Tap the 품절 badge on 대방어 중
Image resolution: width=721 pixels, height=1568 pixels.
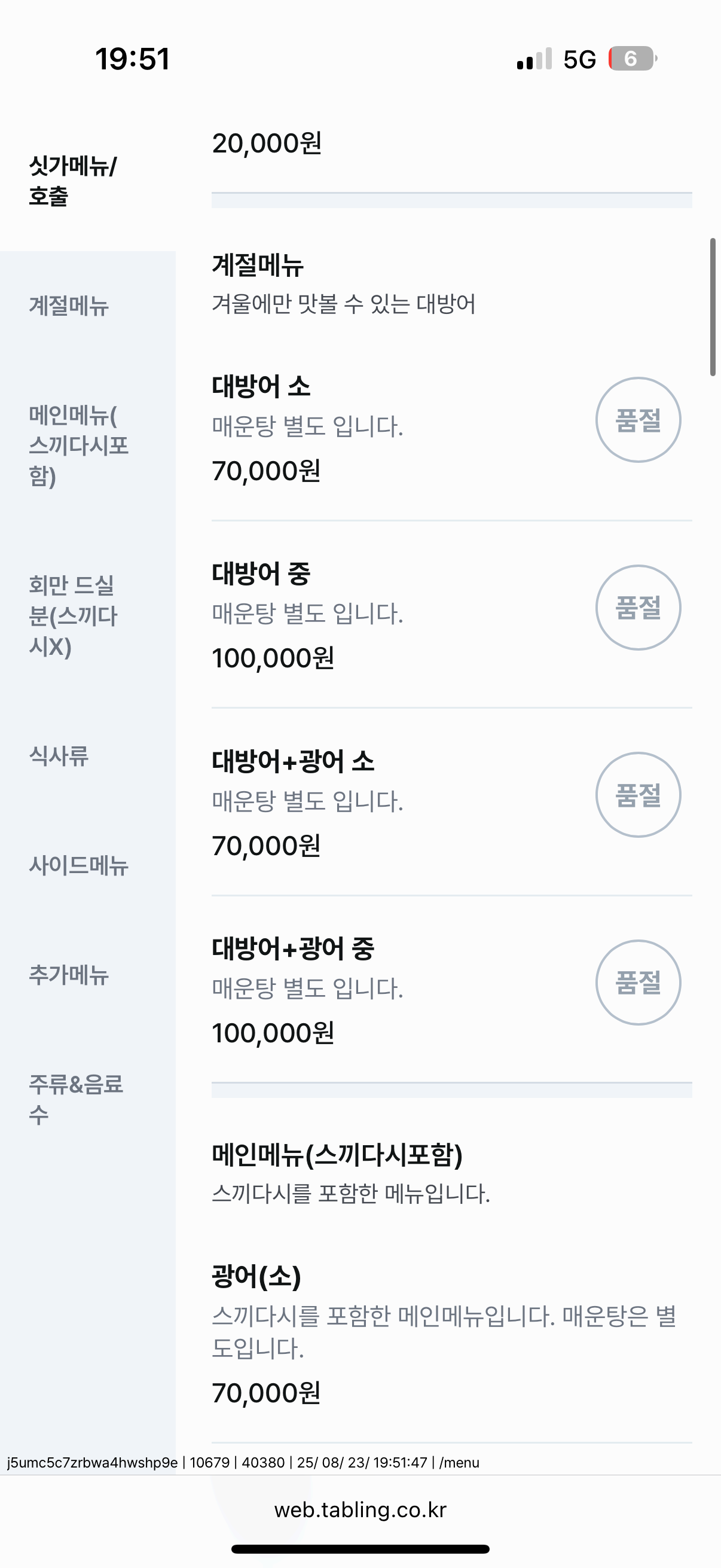point(638,608)
